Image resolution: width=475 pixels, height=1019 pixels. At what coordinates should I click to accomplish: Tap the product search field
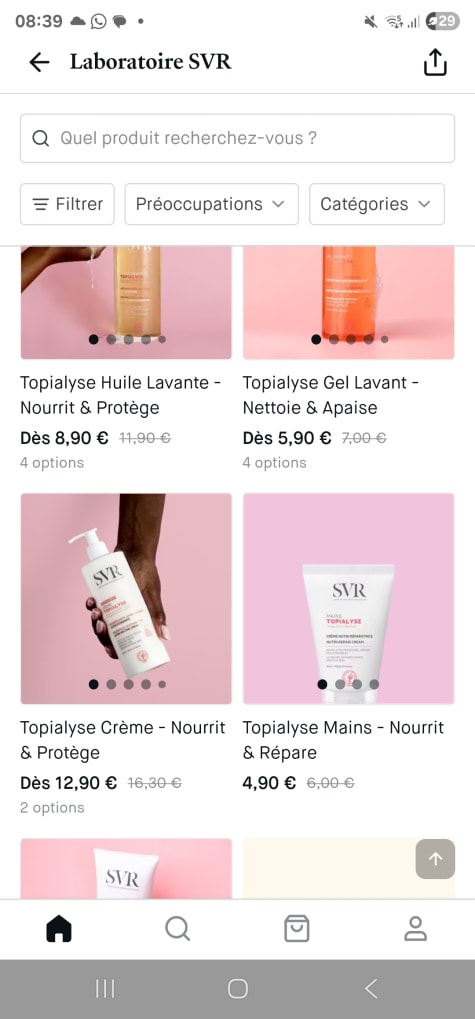click(237, 138)
